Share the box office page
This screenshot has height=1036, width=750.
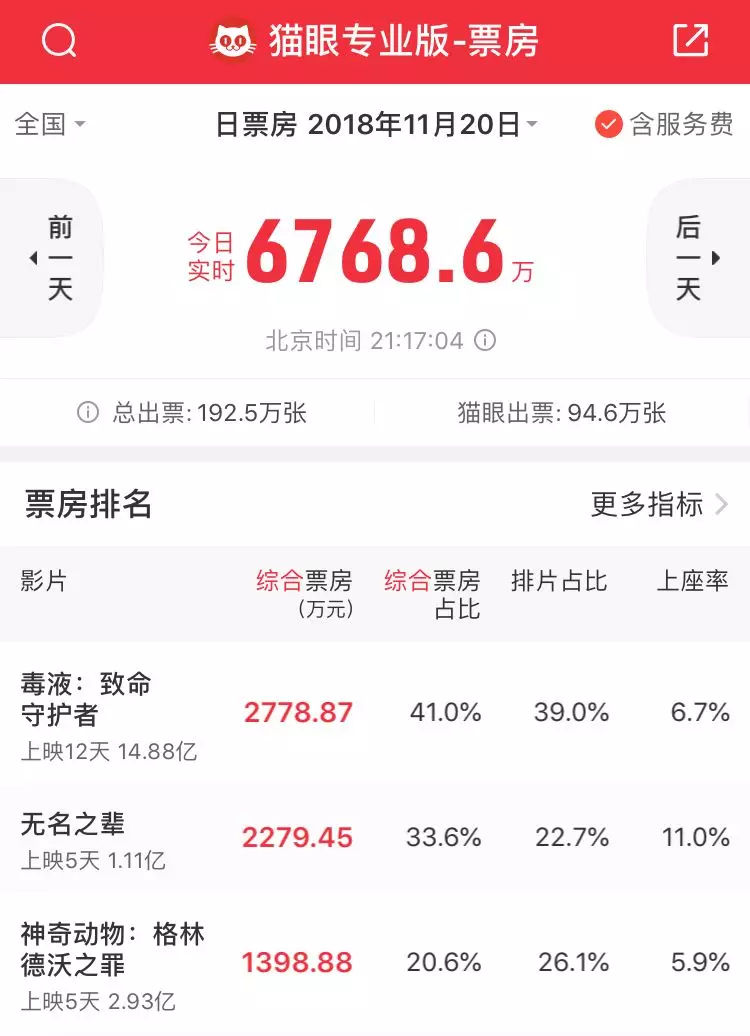click(x=691, y=41)
